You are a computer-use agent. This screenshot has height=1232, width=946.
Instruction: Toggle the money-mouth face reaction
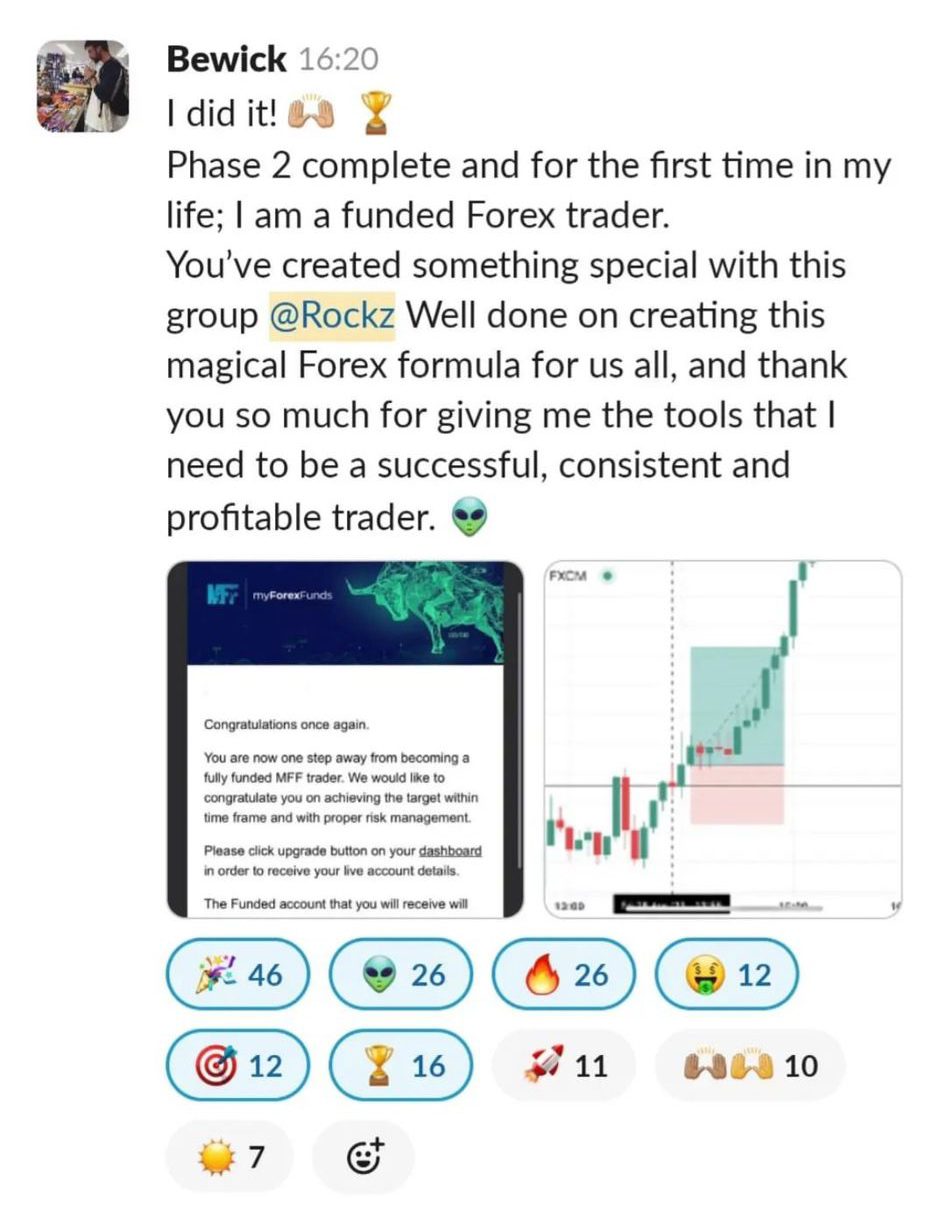pyautogui.click(x=726, y=974)
